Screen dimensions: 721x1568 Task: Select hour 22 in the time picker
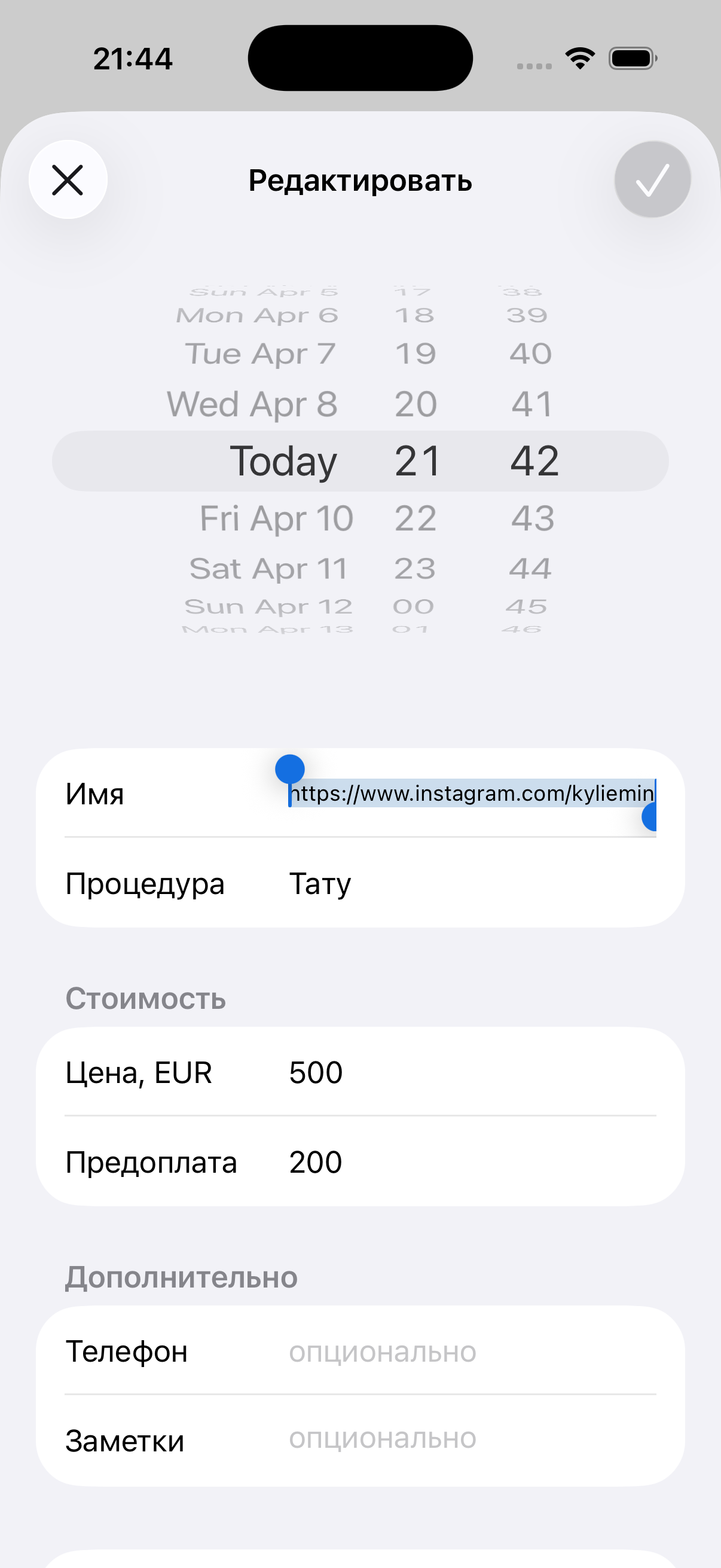point(414,518)
